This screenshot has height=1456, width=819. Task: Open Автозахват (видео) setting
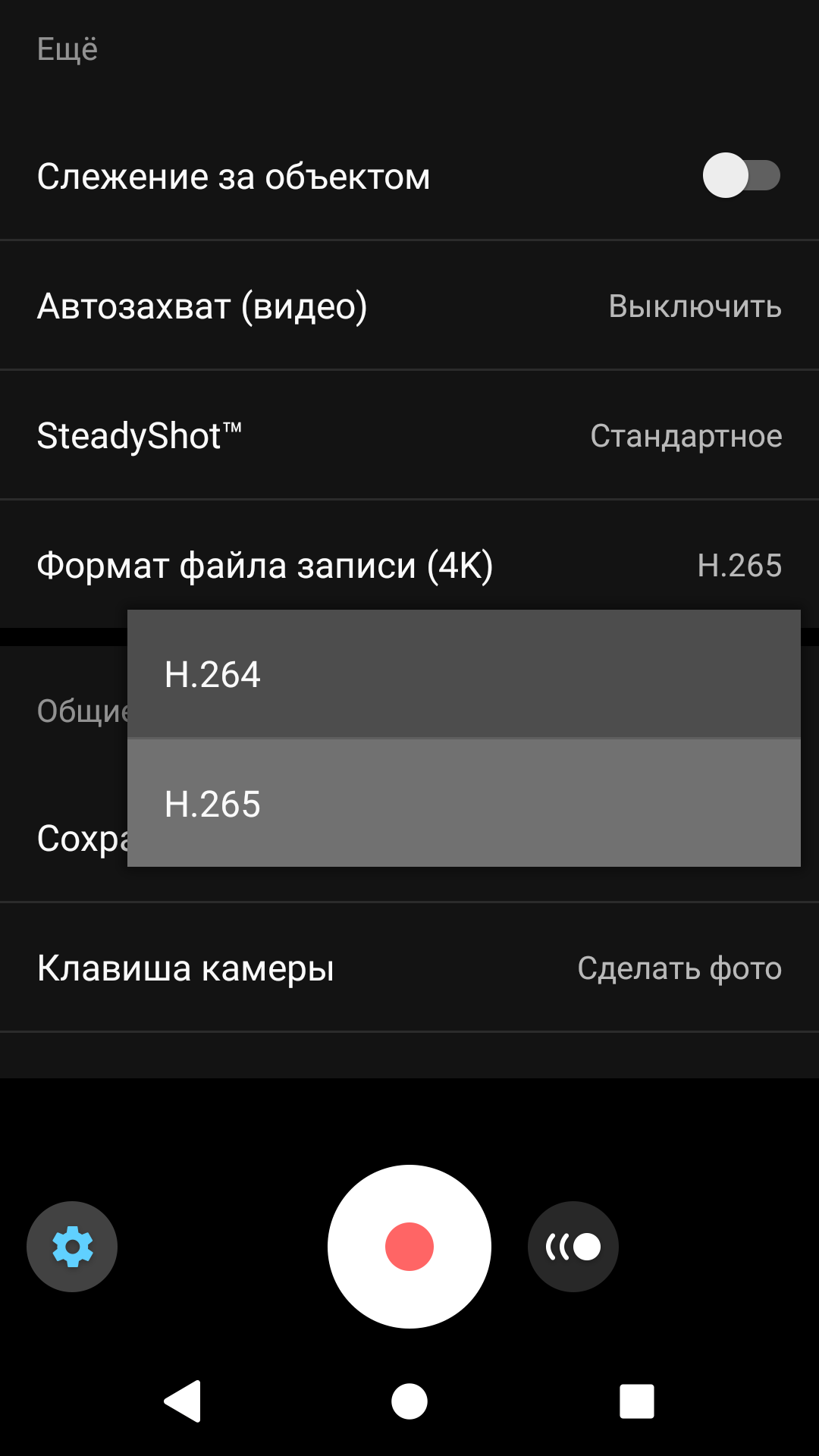coord(409,306)
